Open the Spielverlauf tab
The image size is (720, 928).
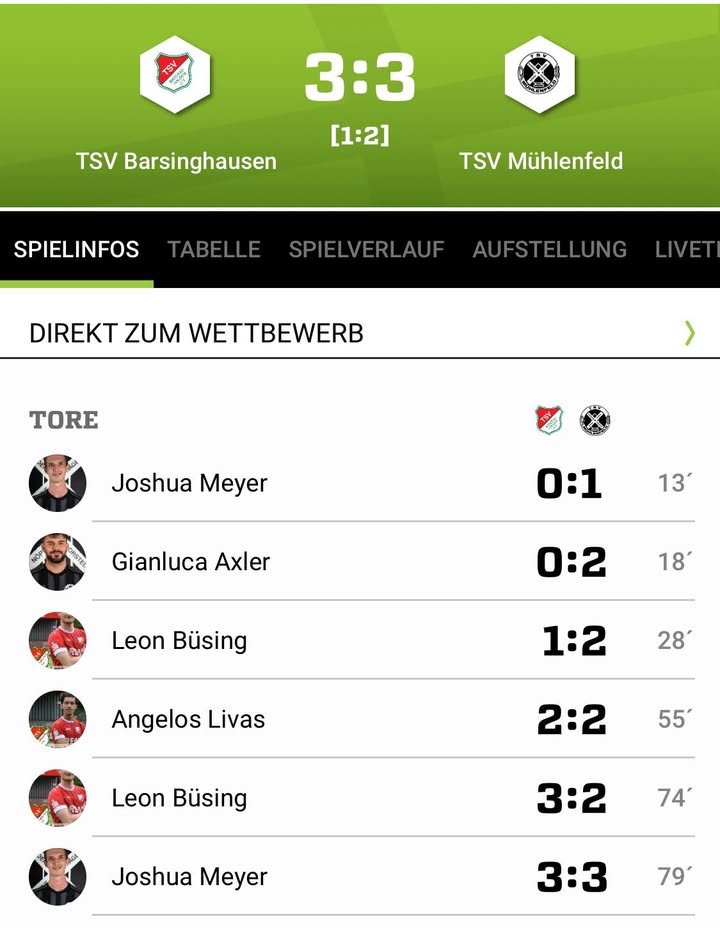(x=366, y=249)
